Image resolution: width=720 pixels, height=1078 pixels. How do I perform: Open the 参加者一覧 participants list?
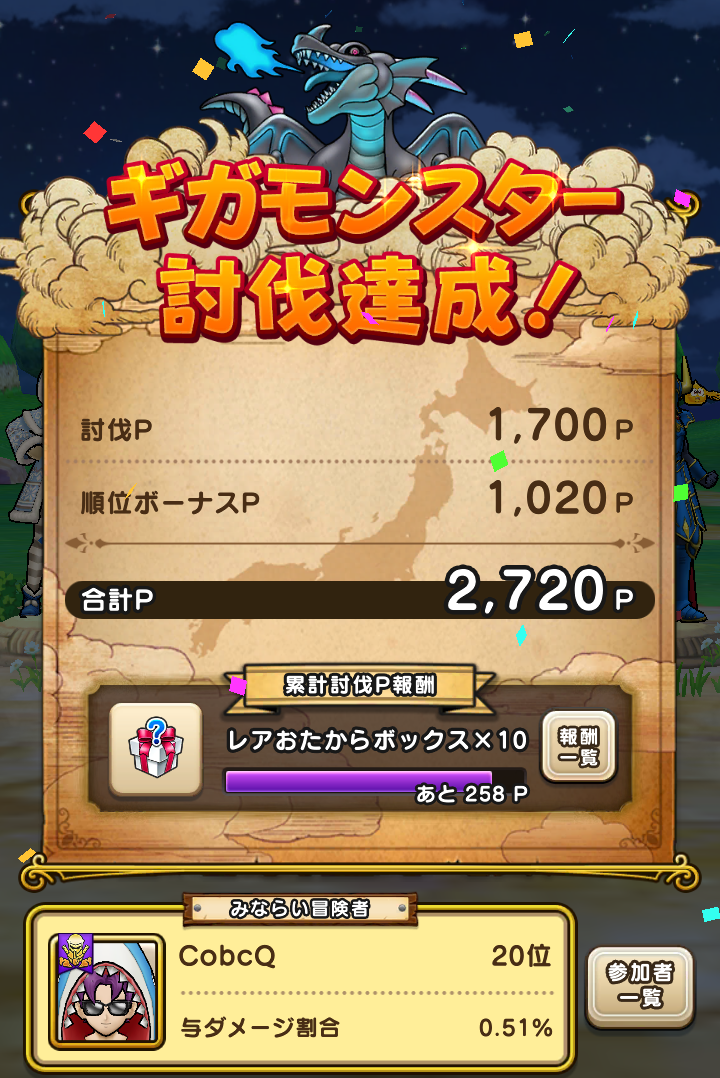pos(637,986)
